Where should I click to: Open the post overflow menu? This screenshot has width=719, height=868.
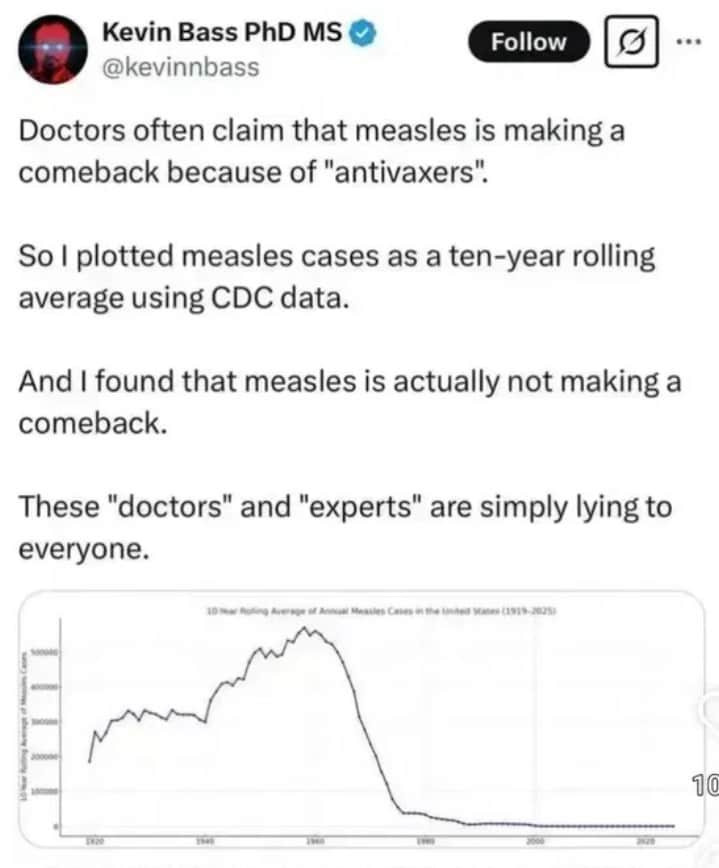tap(690, 44)
